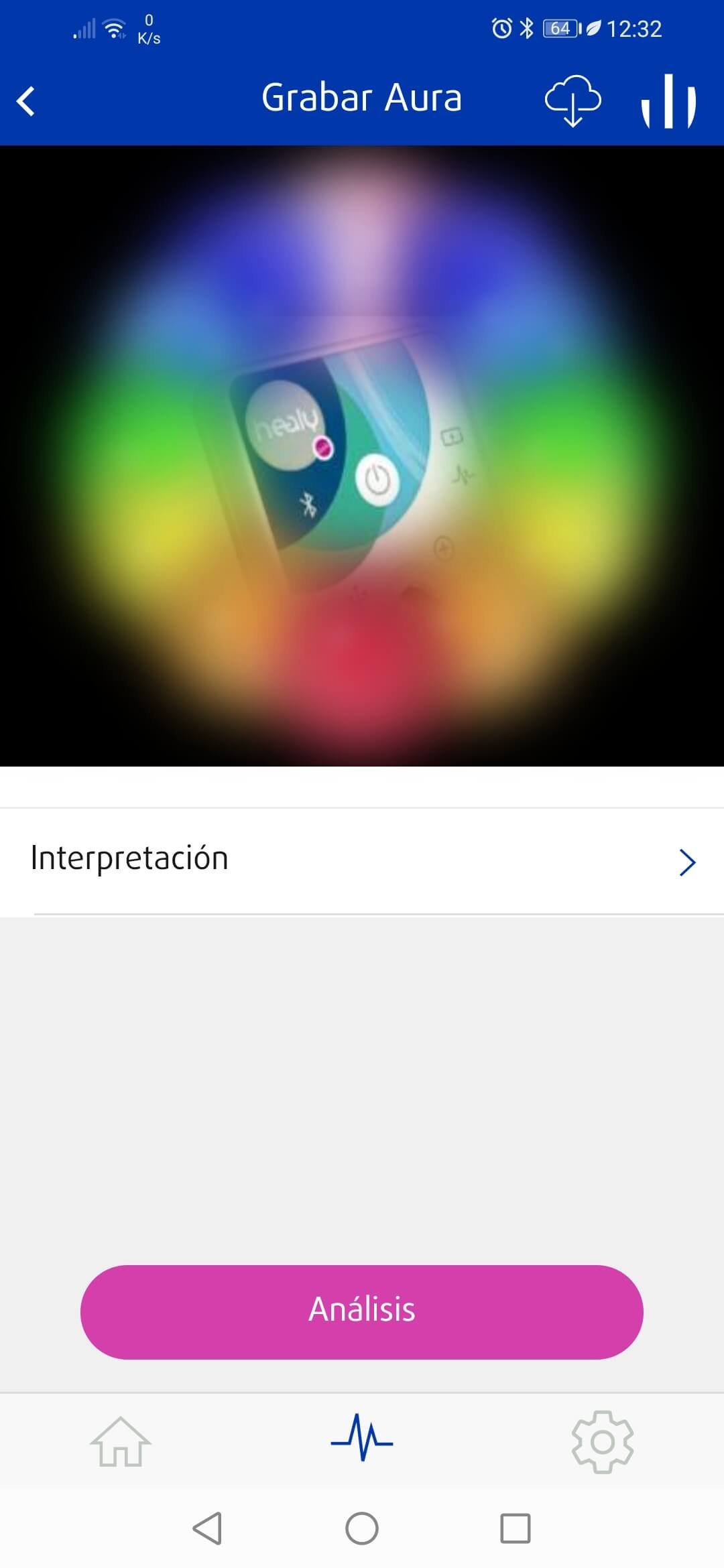Start the Análisis button

click(x=362, y=1311)
